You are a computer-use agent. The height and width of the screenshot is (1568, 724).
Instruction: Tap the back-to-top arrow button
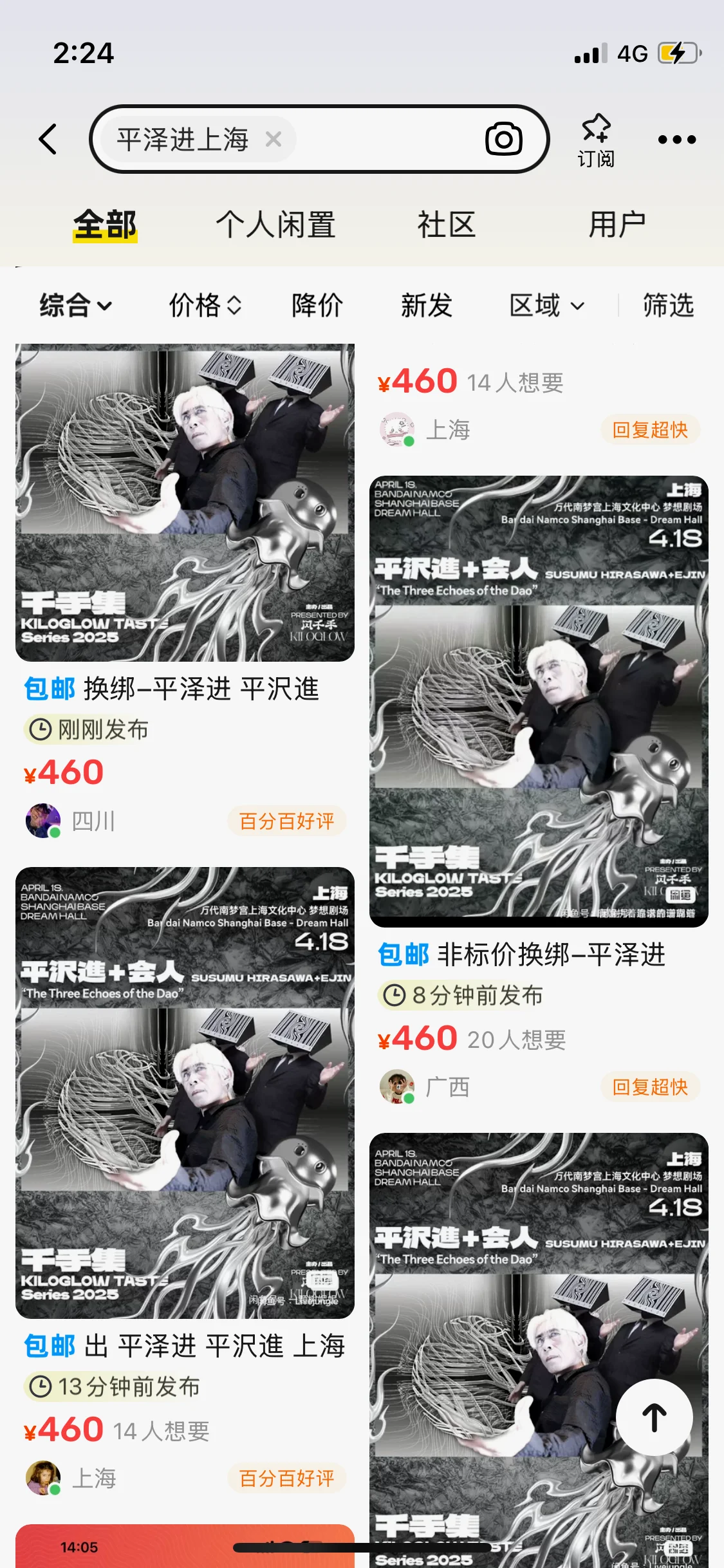[654, 1417]
